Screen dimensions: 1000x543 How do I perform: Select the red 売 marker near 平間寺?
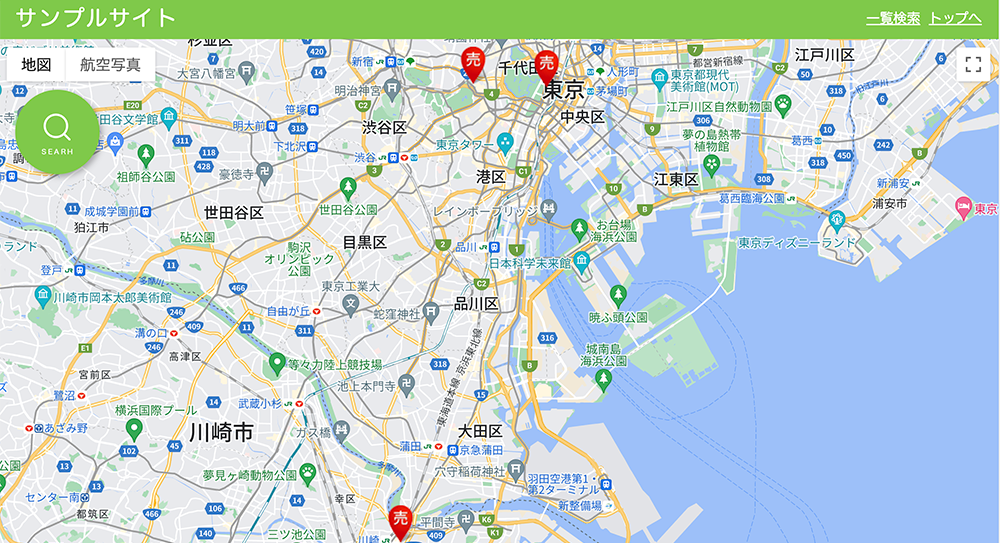click(x=400, y=520)
